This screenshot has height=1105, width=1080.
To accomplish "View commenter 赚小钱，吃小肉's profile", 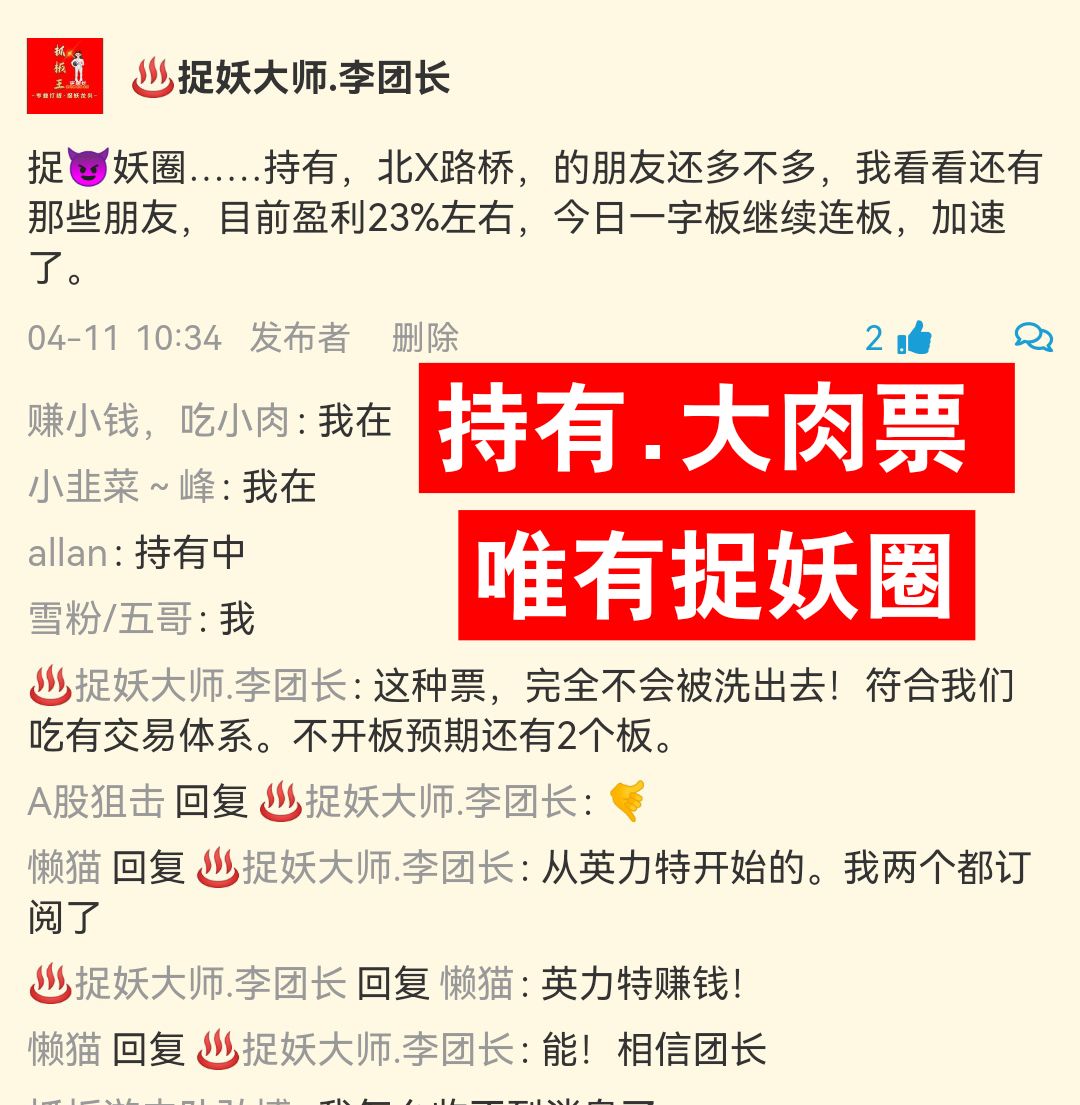I will [158, 422].
